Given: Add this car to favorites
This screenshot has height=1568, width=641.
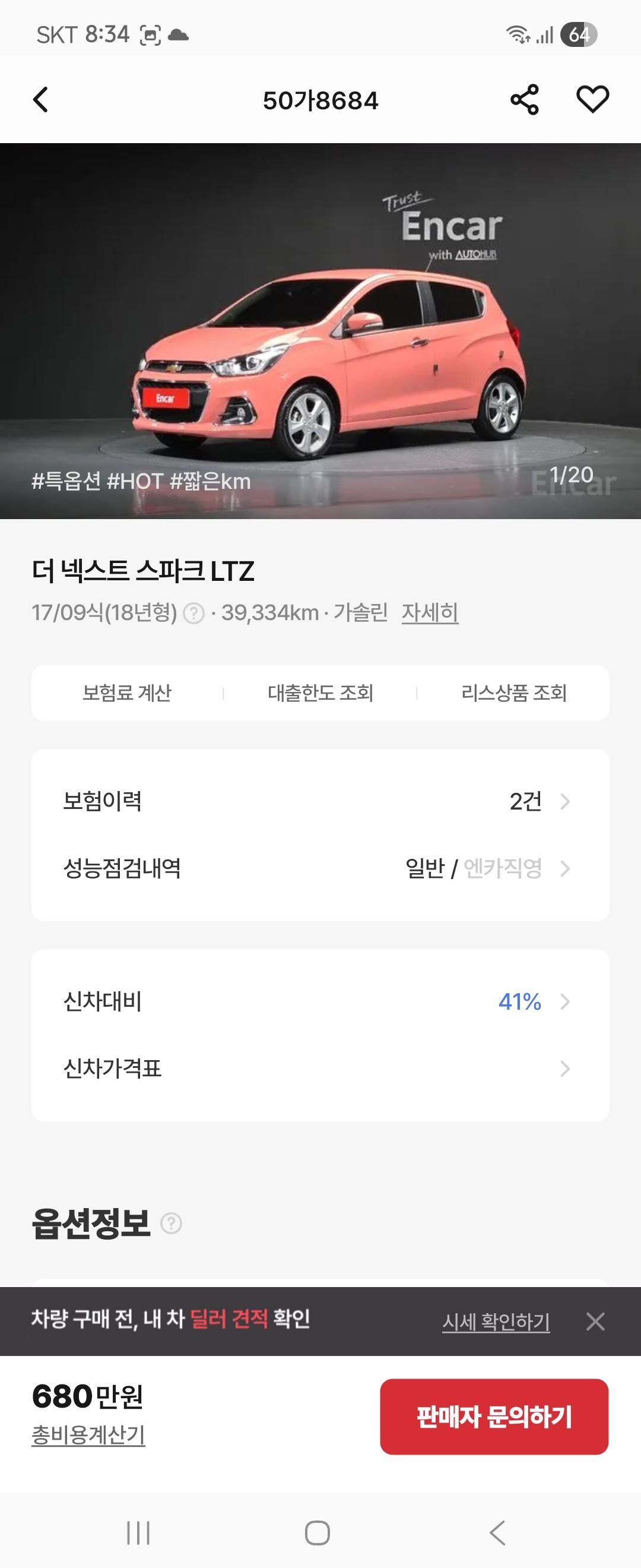Looking at the screenshot, I should [x=592, y=100].
